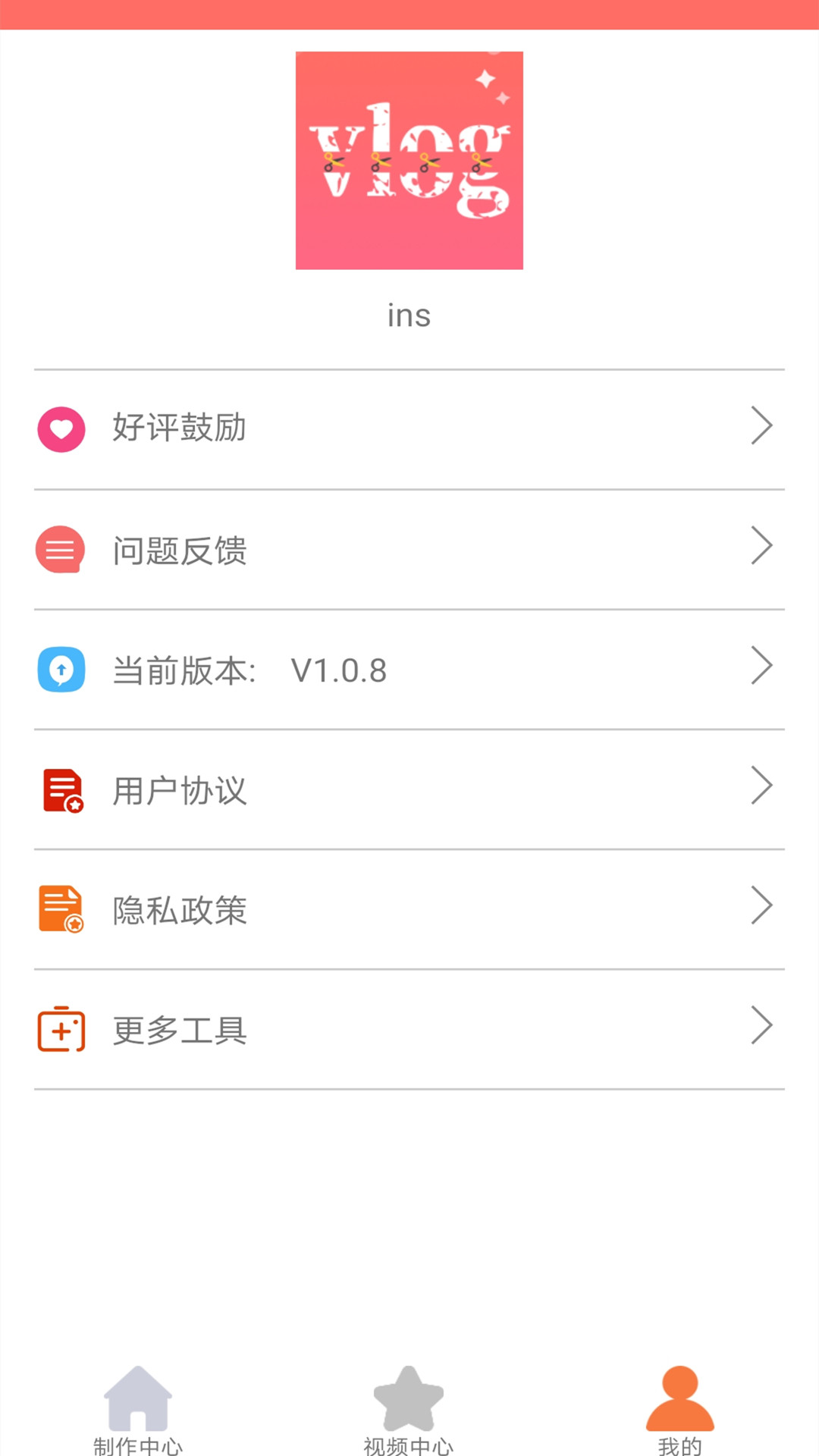Click the blue update icon next to 当前版本
The width and height of the screenshot is (819, 1456).
(61, 668)
